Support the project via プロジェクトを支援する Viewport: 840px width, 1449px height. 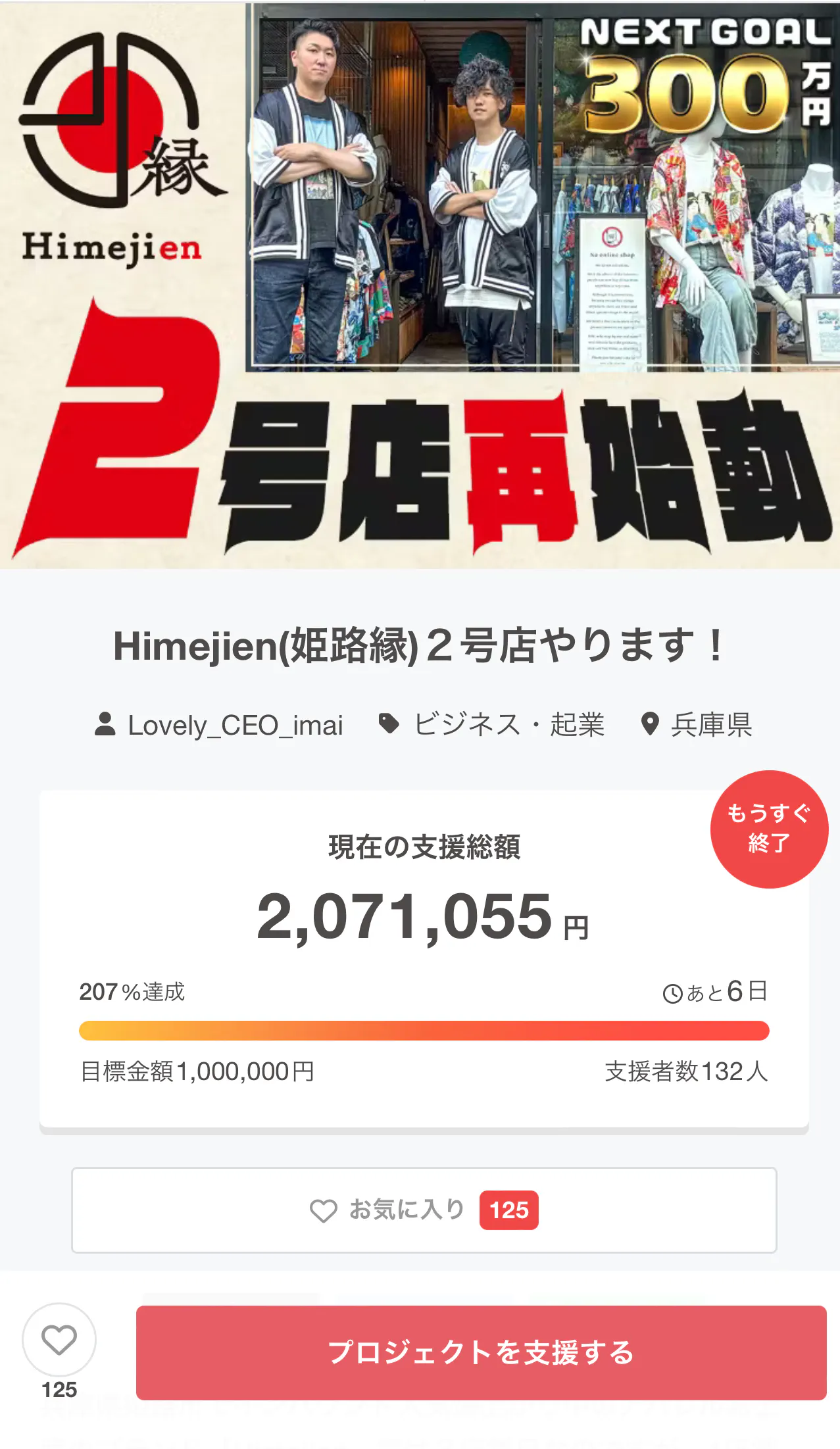click(481, 1352)
